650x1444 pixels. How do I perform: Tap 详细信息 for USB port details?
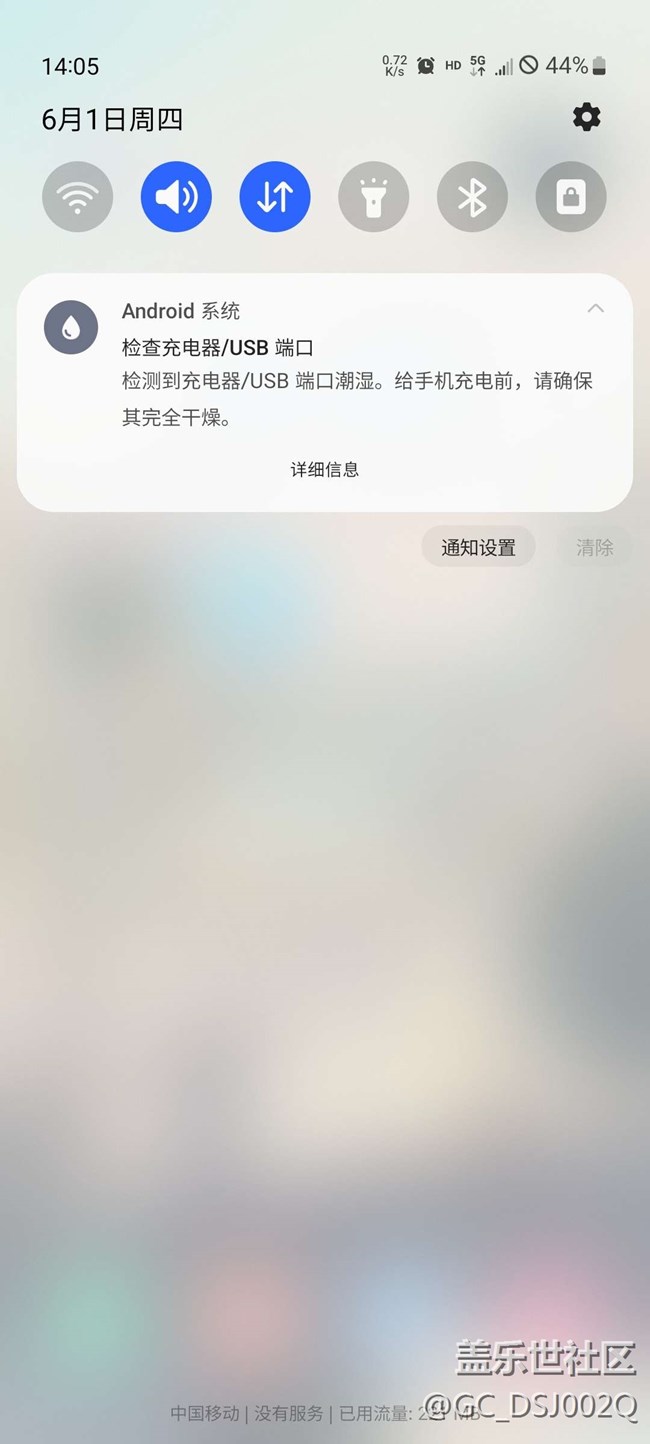[x=325, y=469]
